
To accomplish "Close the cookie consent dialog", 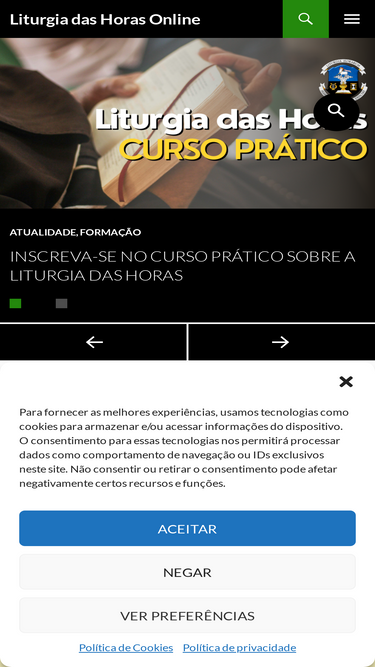I will pyautogui.click(x=346, y=382).
